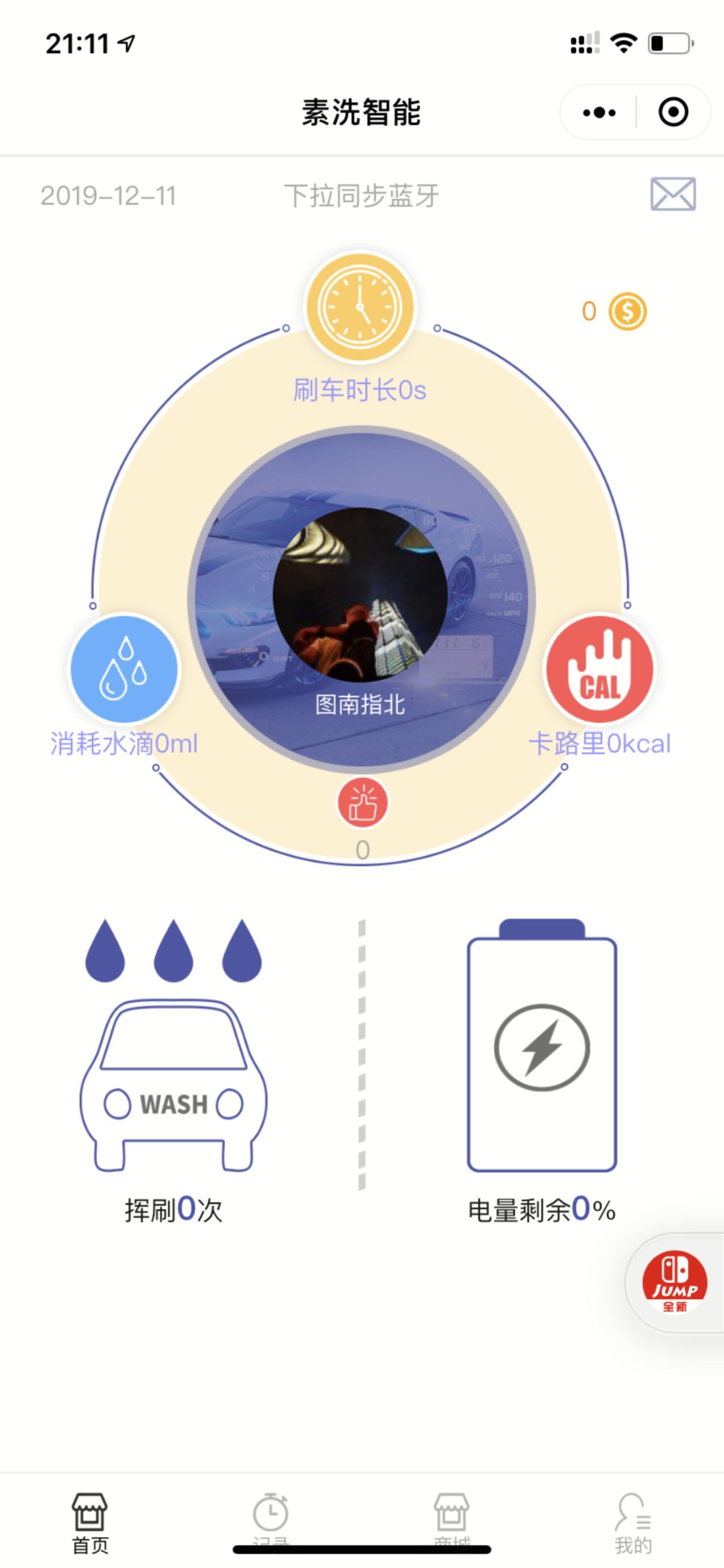Viewport: 724px width, 1568px height.
Task: Click the 下拉同步蓝牙 sync text
Action: (x=362, y=195)
